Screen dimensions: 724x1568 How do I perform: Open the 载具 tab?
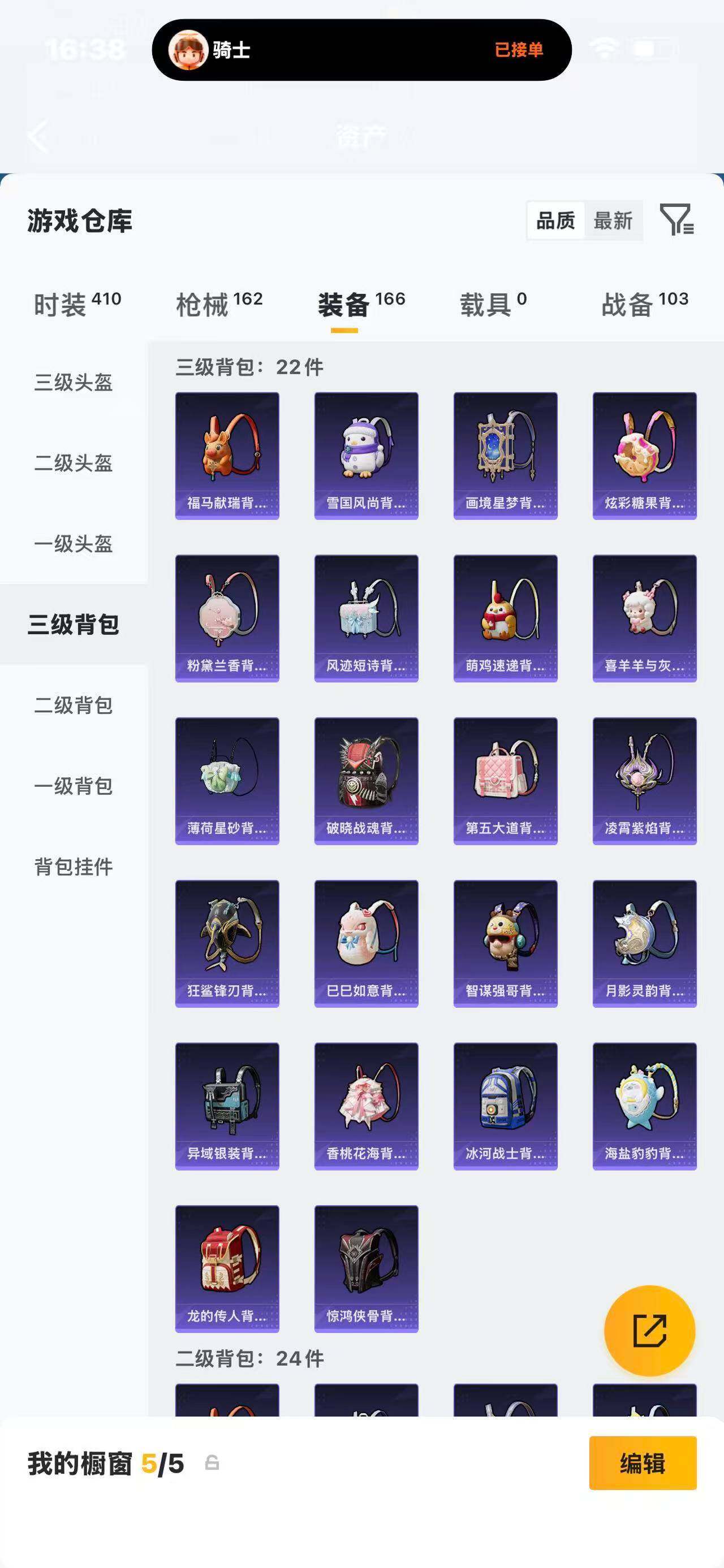coord(493,304)
